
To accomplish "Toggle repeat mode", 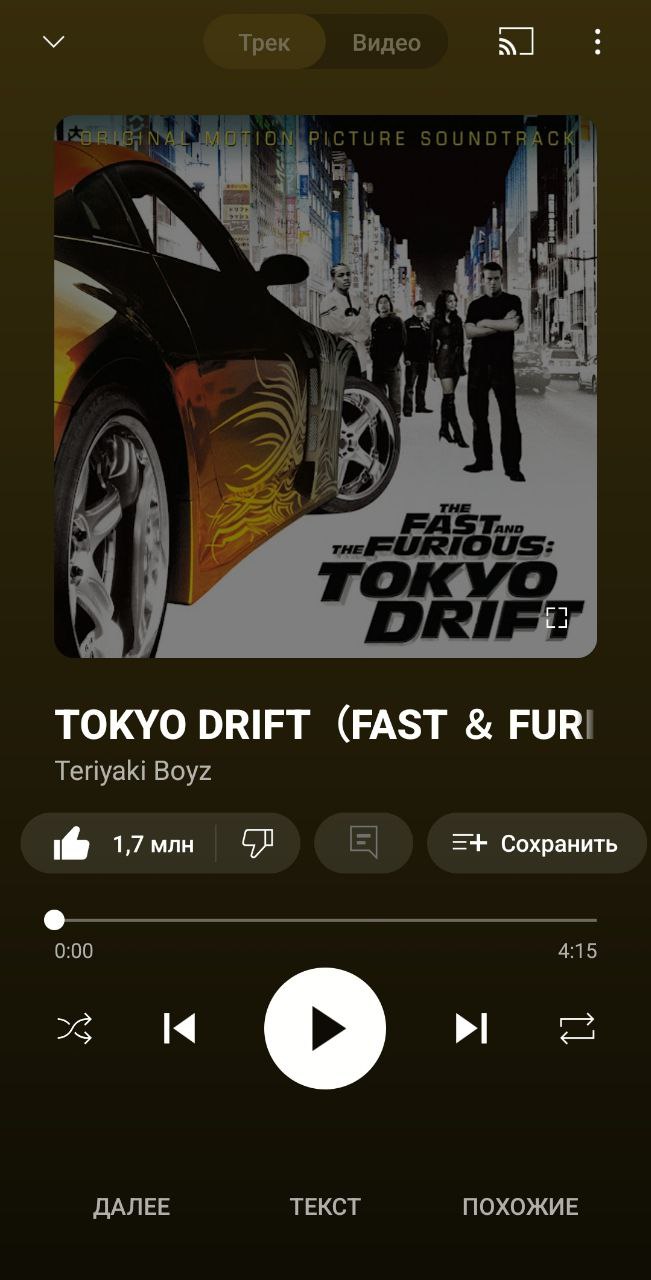I will click(577, 1028).
